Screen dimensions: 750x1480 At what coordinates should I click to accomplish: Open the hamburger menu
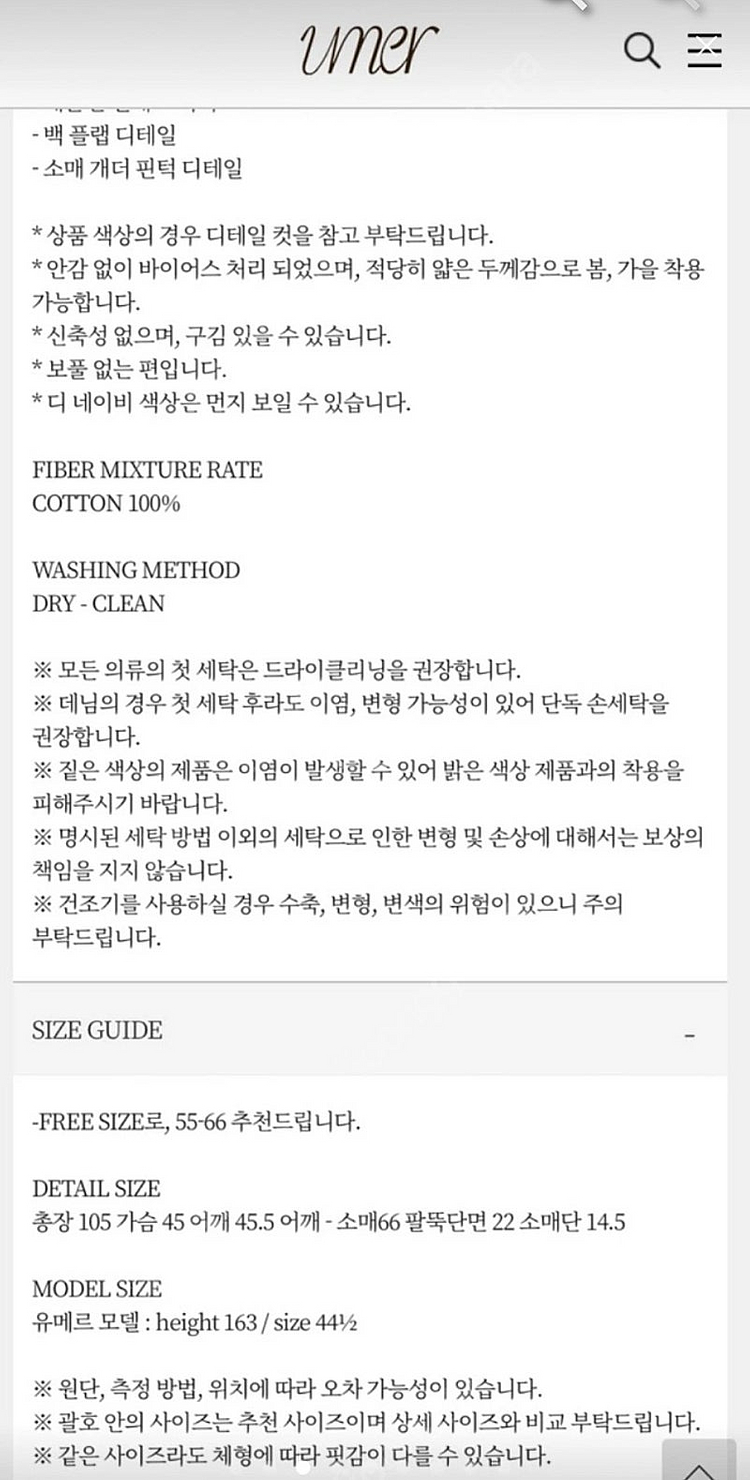(x=704, y=50)
